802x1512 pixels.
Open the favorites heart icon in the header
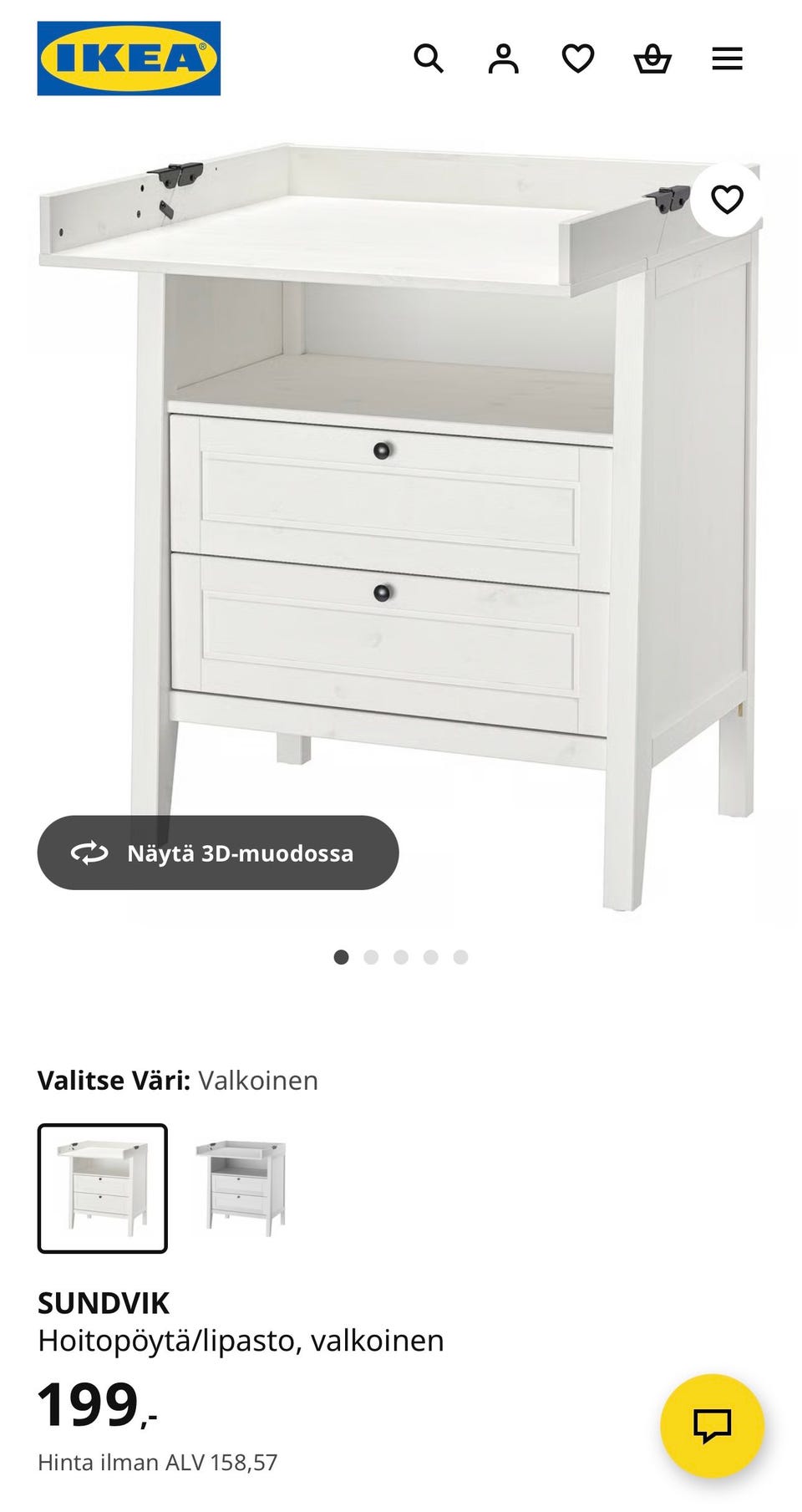(578, 59)
